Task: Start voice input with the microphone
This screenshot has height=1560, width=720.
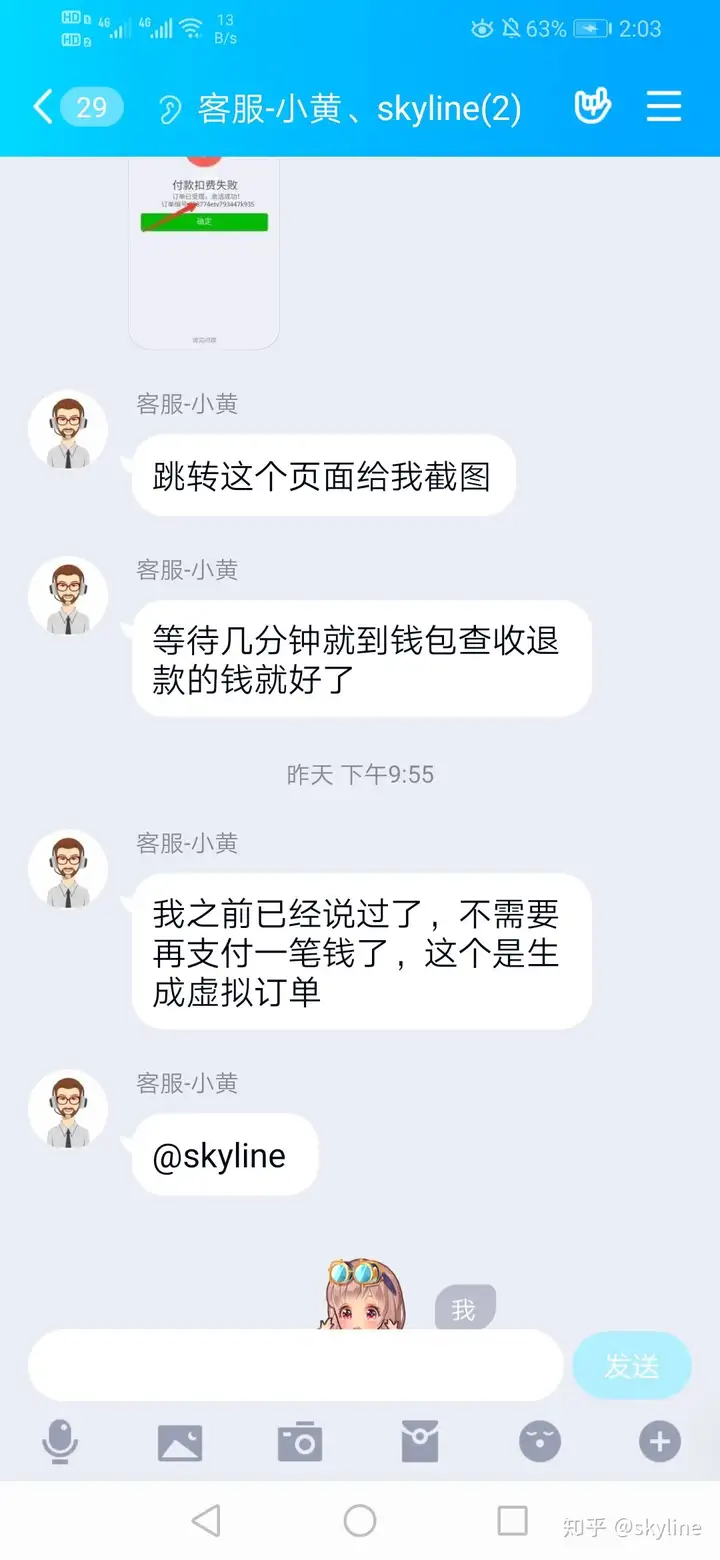Action: [x=60, y=1442]
